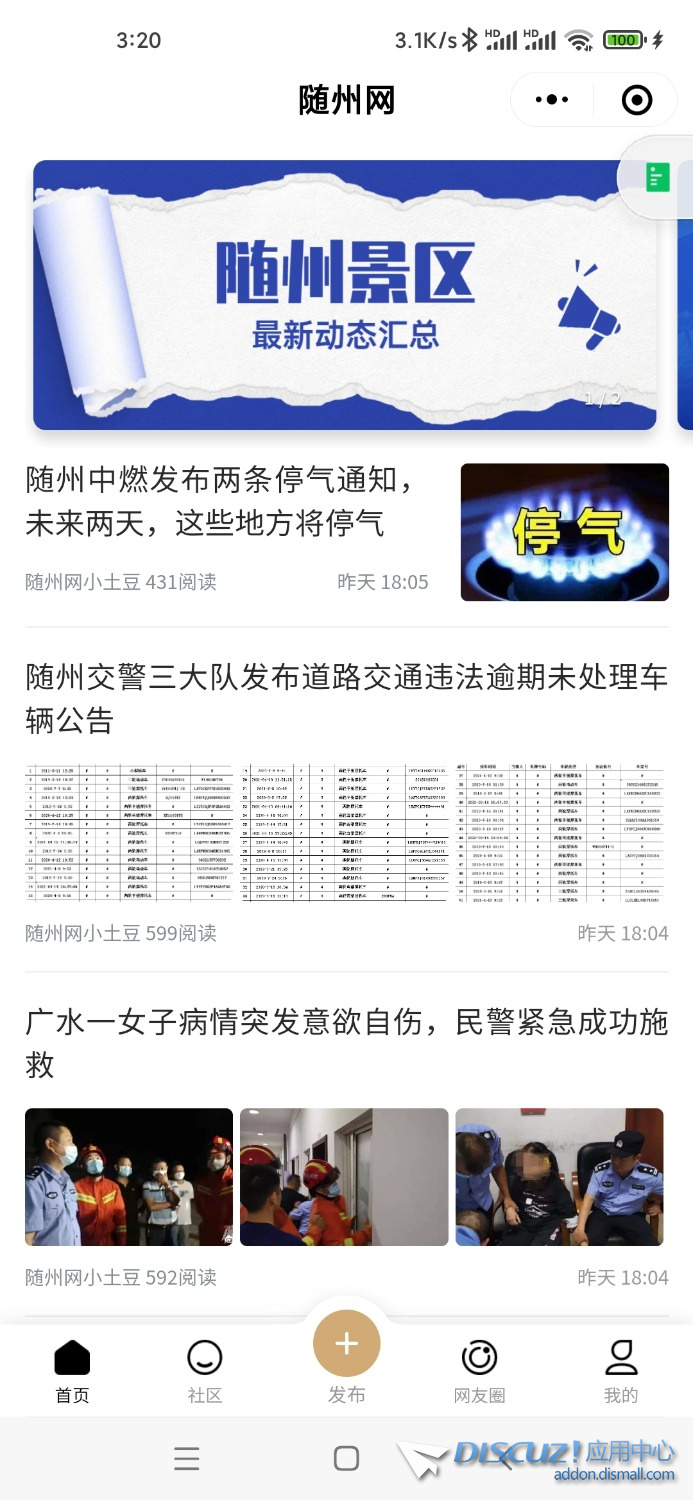The image size is (693, 1500).
Task: Open the traffic police overdue vehicles announcement
Action: click(x=346, y=698)
